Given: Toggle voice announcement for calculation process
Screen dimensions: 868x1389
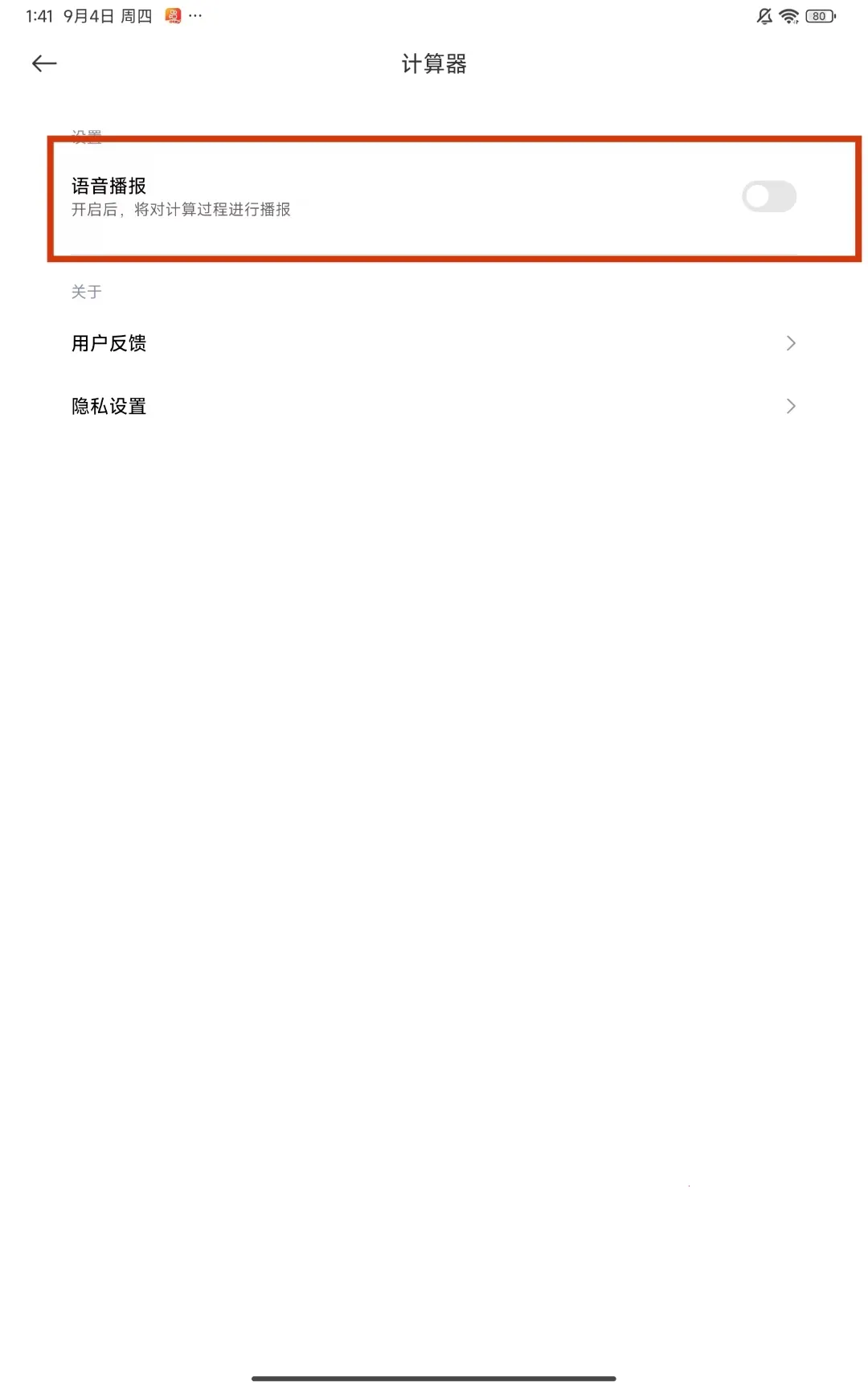Looking at the screenshot, I should click(x=768, y=196).
